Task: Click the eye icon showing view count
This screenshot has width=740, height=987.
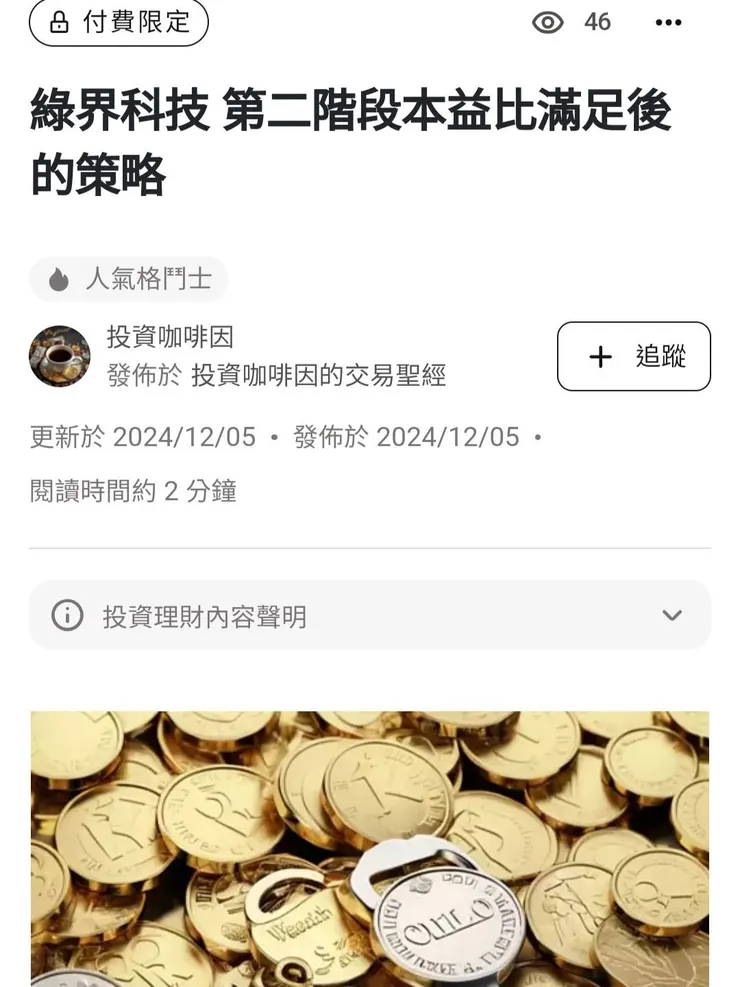Action: (x=548, y=22)
